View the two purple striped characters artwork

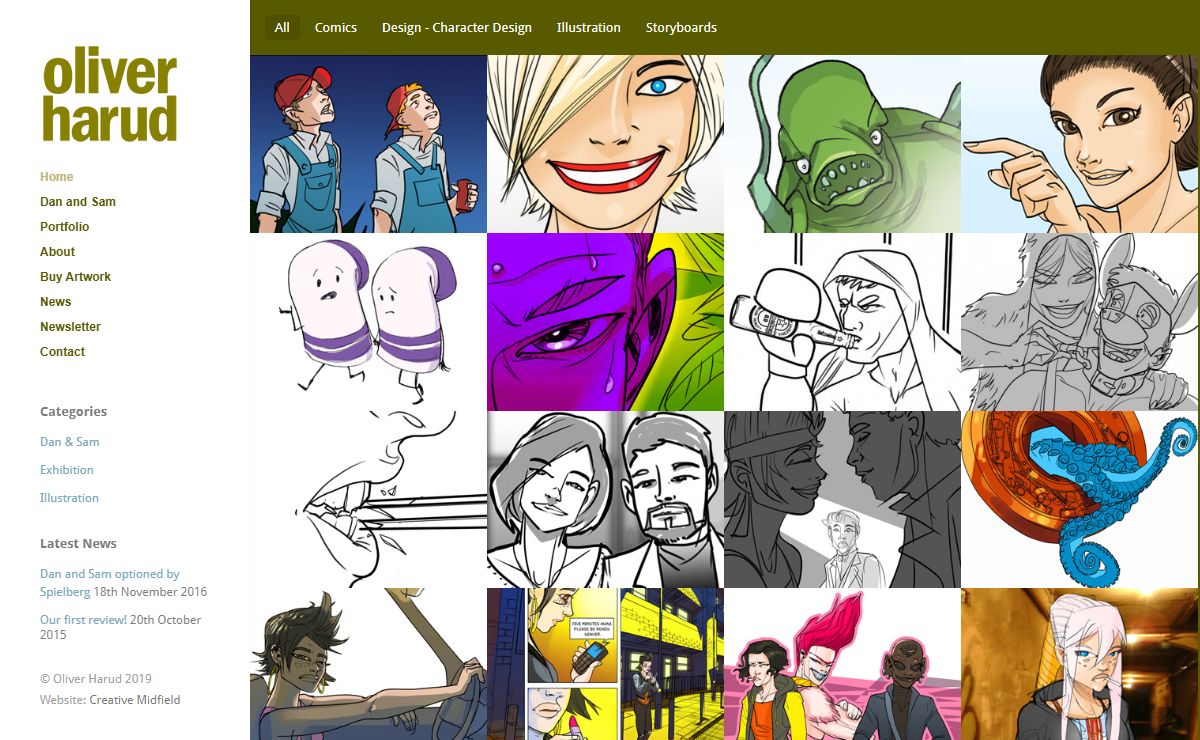click(368, 322)
